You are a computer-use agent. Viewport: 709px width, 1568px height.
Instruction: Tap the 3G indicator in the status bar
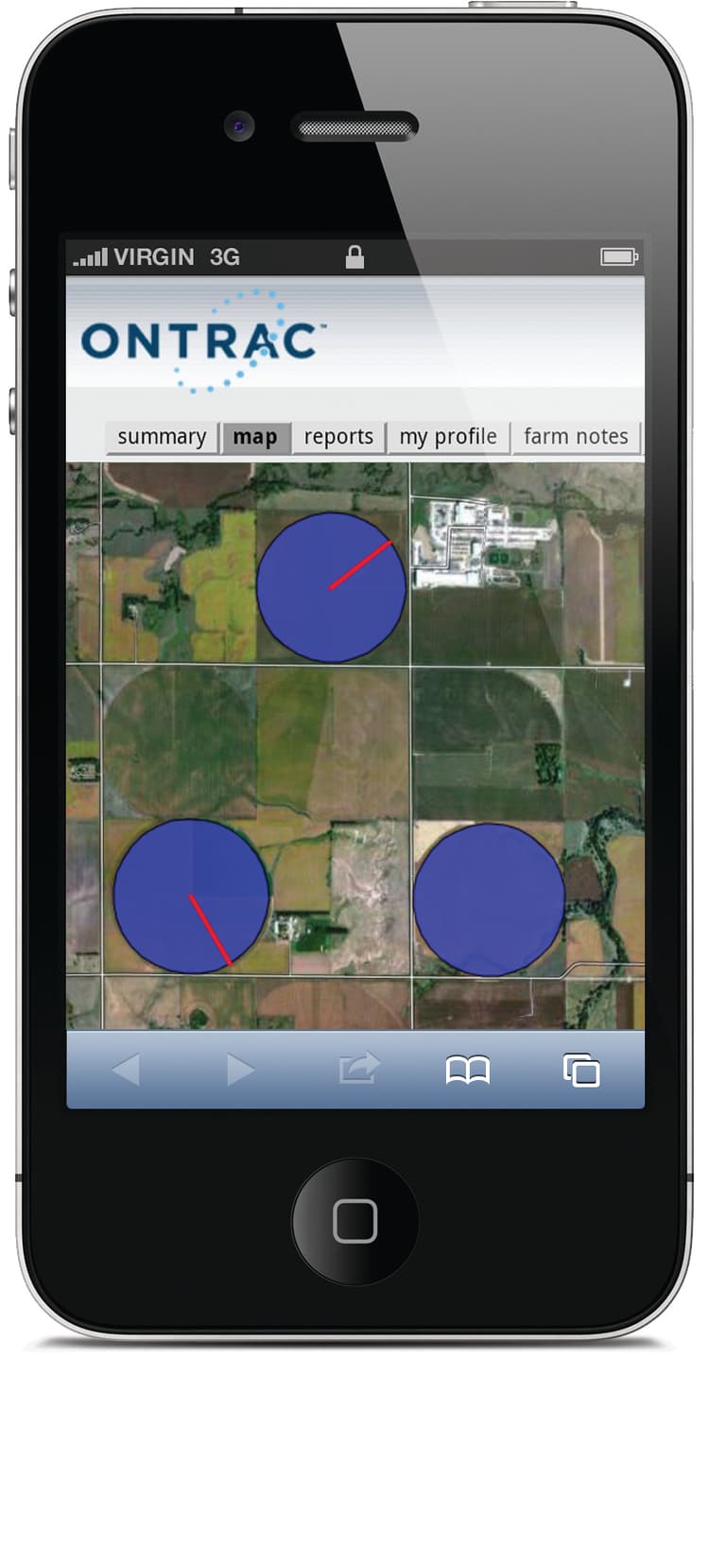pyautogui.click(x=224, y=255)
